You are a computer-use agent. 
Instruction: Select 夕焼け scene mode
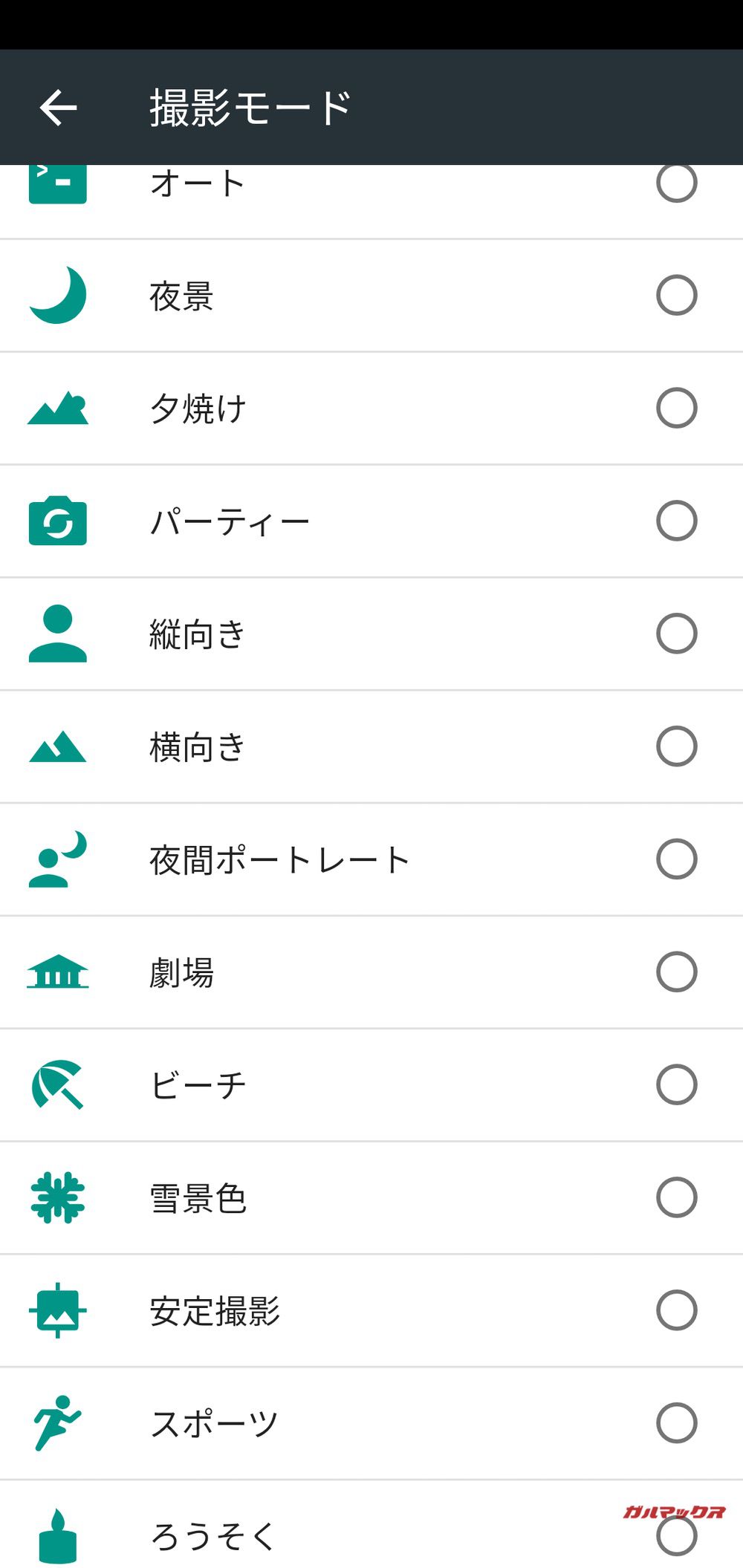coord(676,408)
